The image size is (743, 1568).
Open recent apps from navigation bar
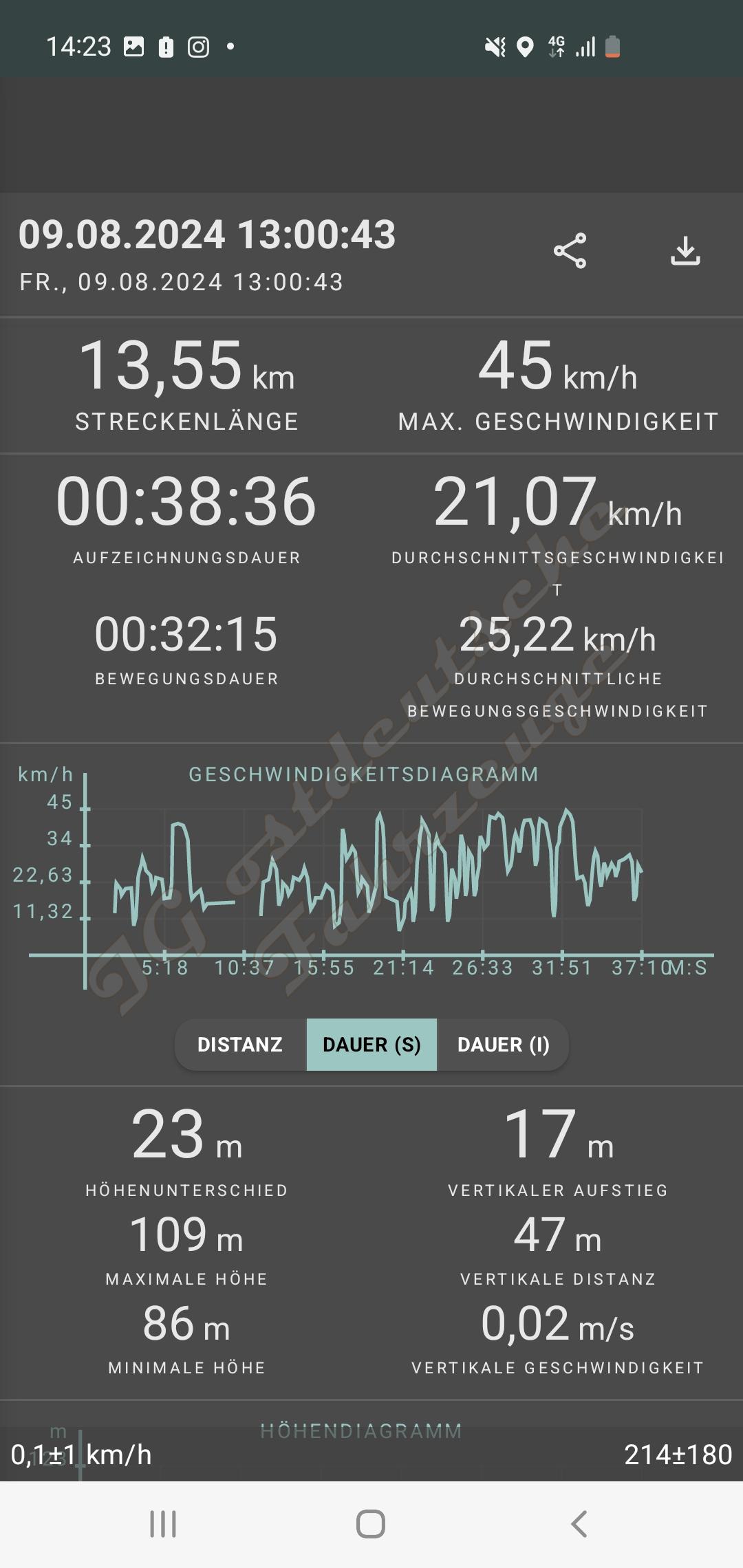tap(163, 1524)
